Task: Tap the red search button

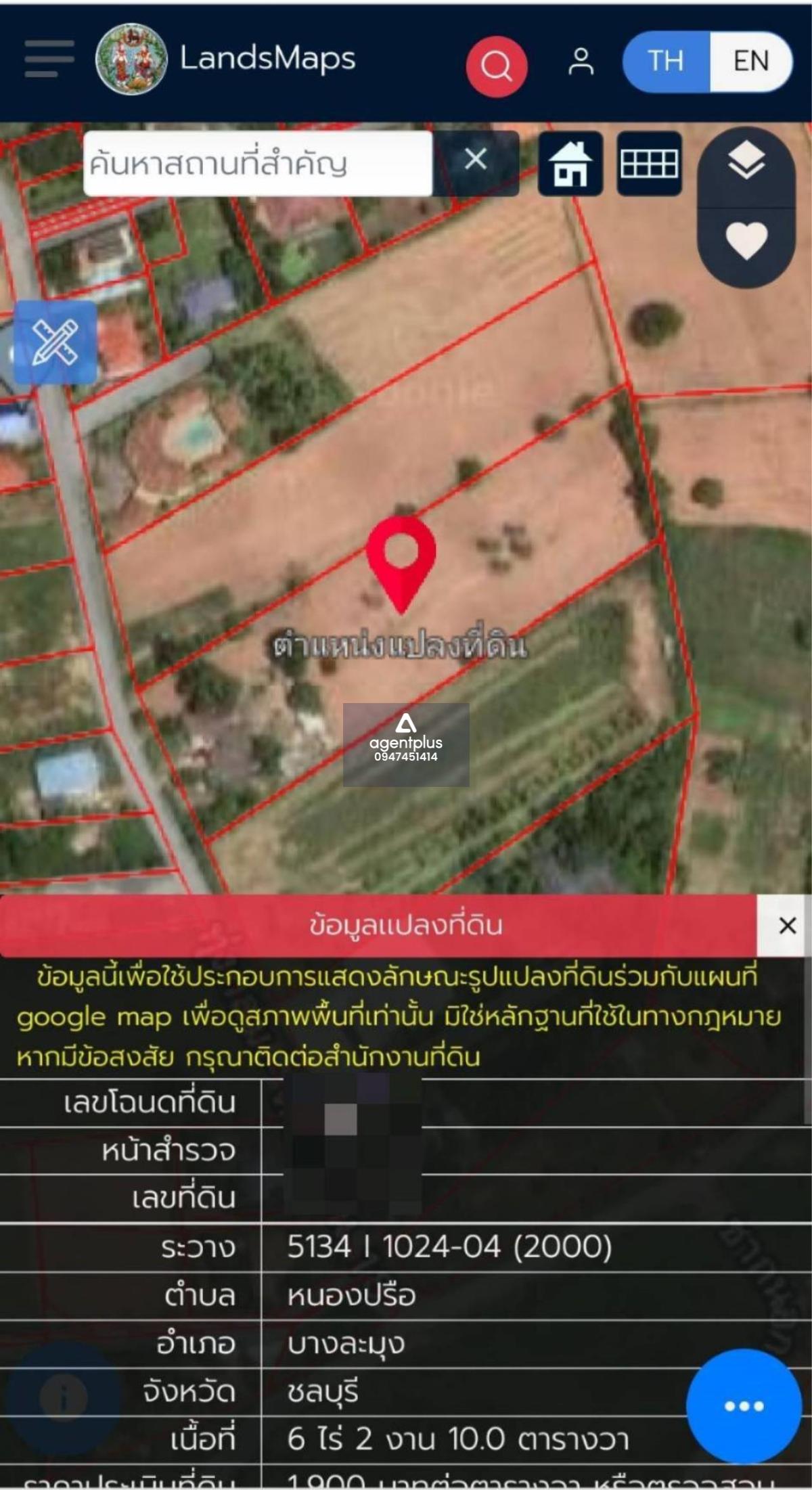Action: [496, 66]
